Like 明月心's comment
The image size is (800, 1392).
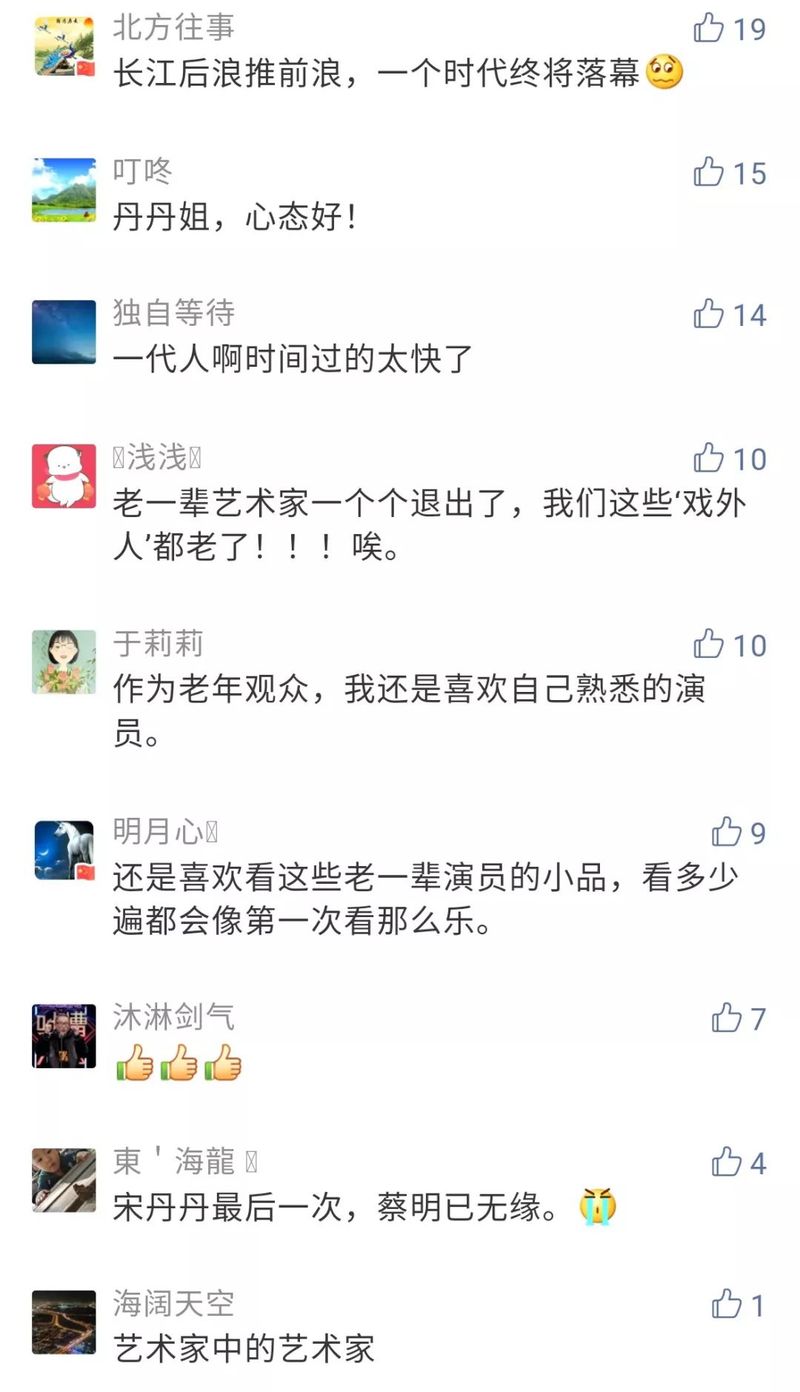click(727, 832)
